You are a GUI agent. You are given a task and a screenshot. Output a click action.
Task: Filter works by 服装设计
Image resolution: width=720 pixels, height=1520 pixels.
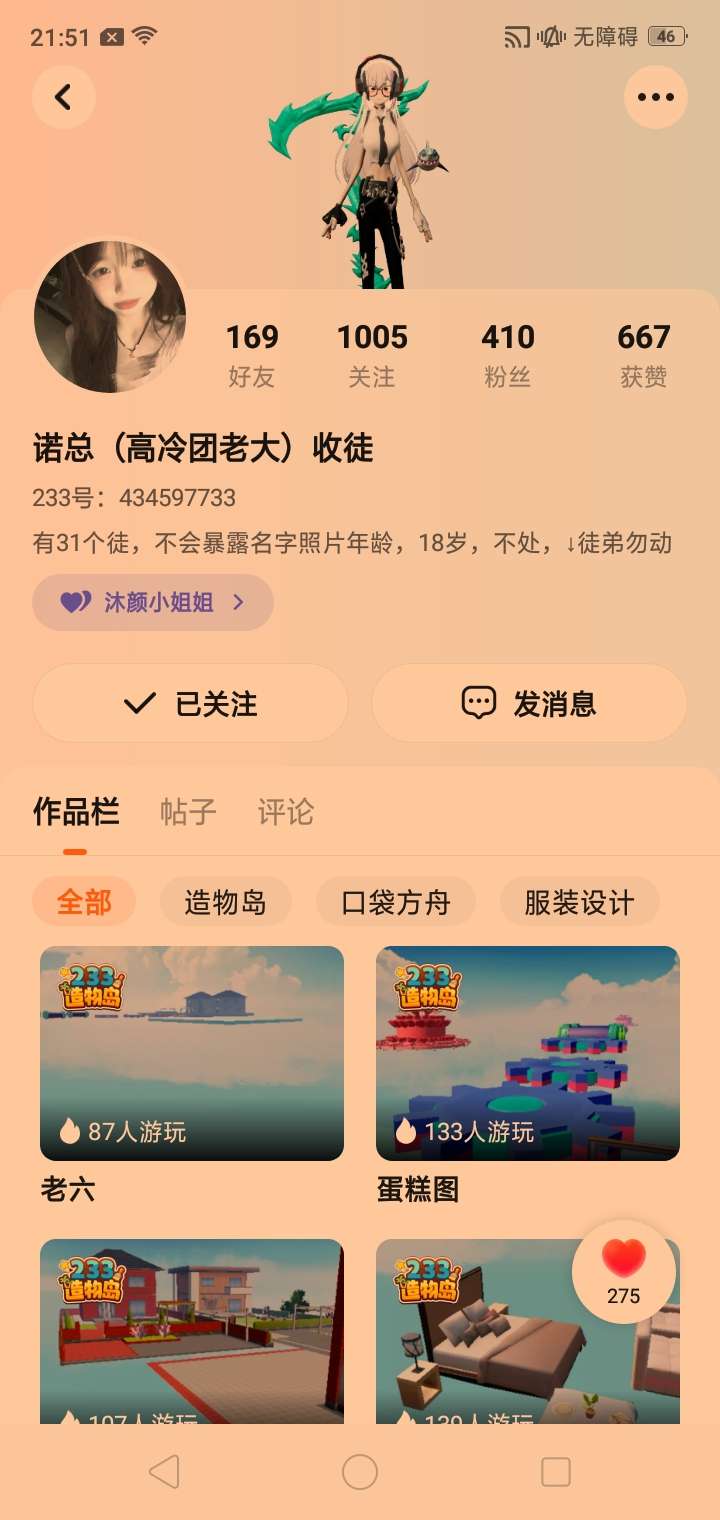click(x=579, y=902)
